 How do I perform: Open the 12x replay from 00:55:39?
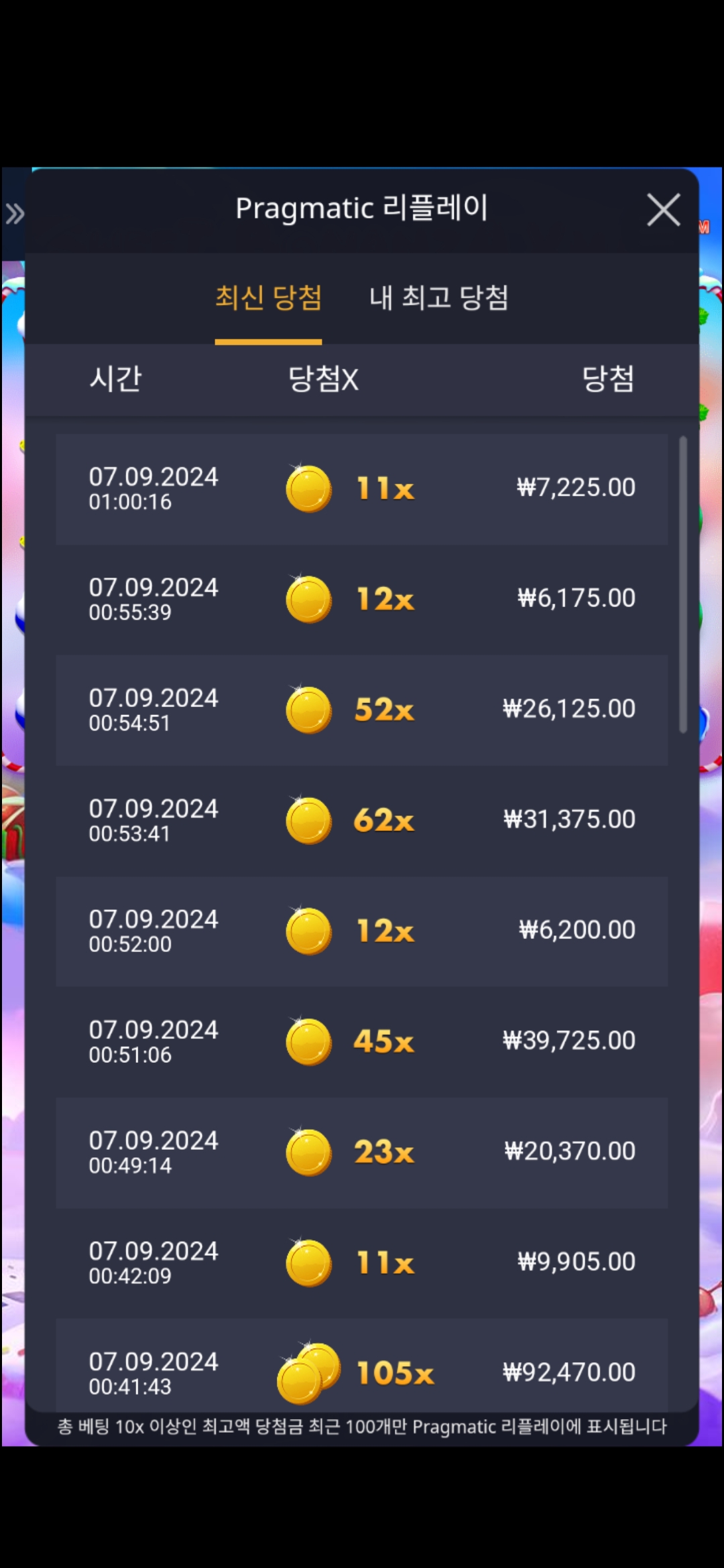coord(361,599)
